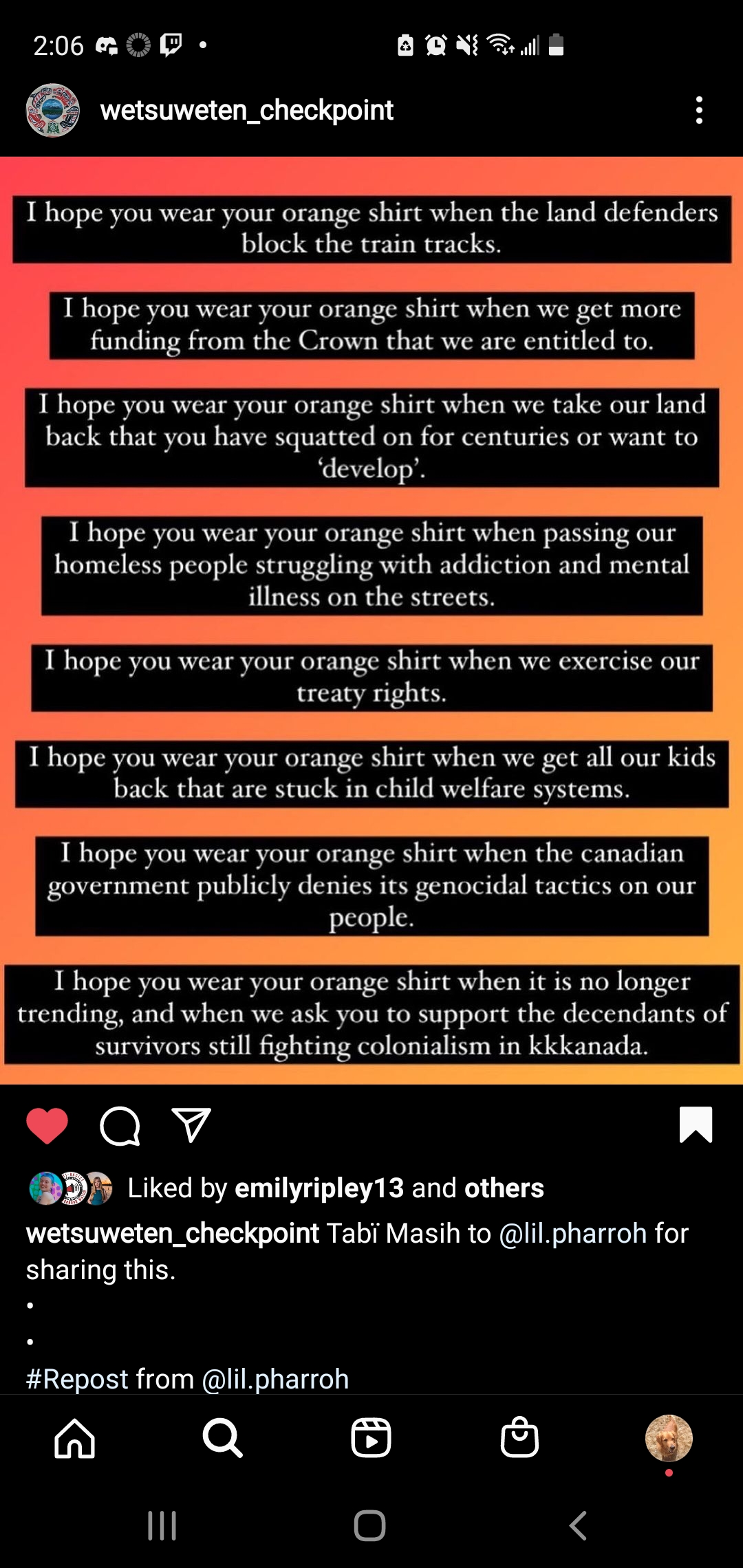See the others who liked this post

pos(504,1188)
